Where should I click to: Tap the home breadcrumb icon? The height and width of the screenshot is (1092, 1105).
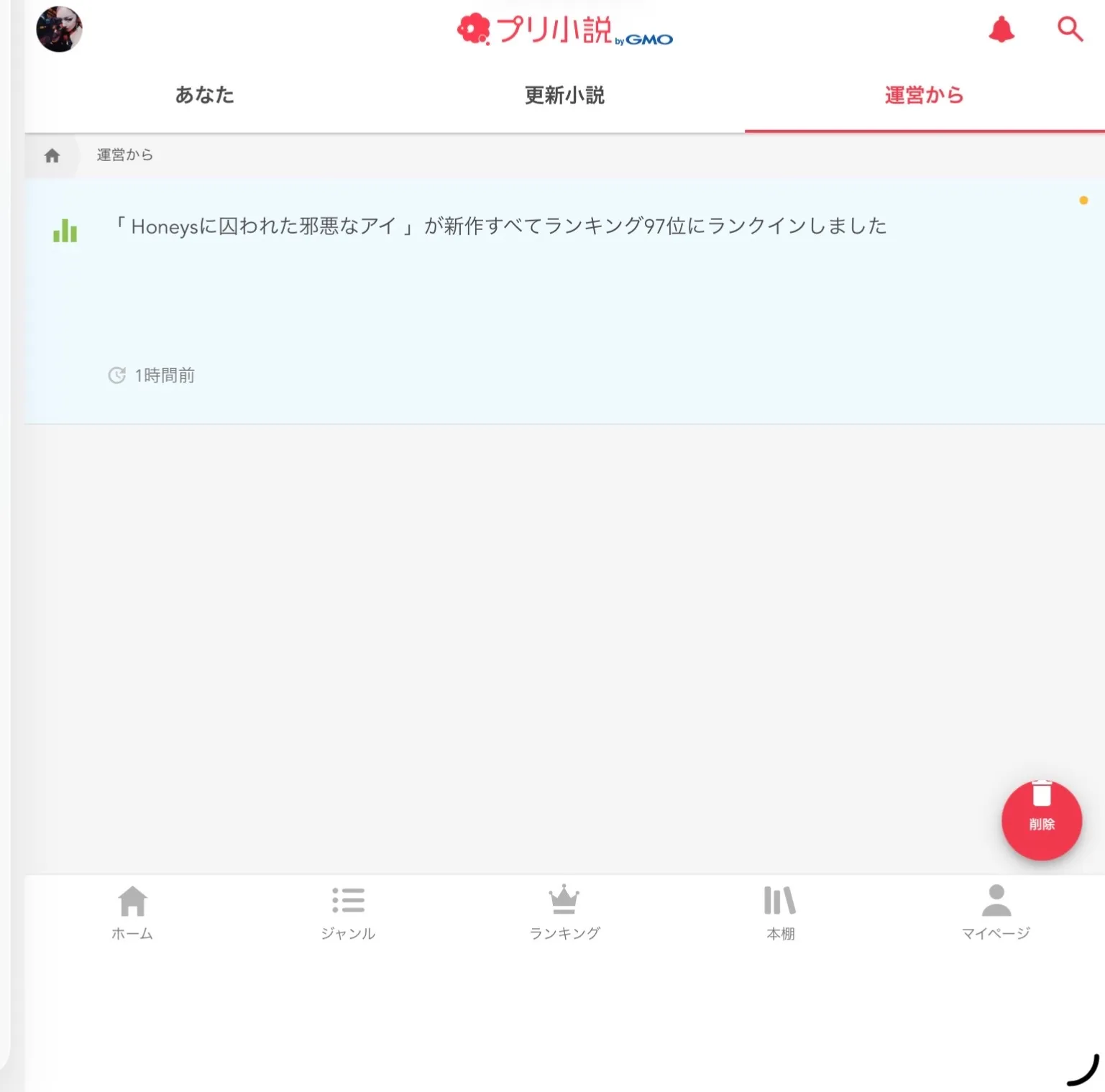pos(52,155)
